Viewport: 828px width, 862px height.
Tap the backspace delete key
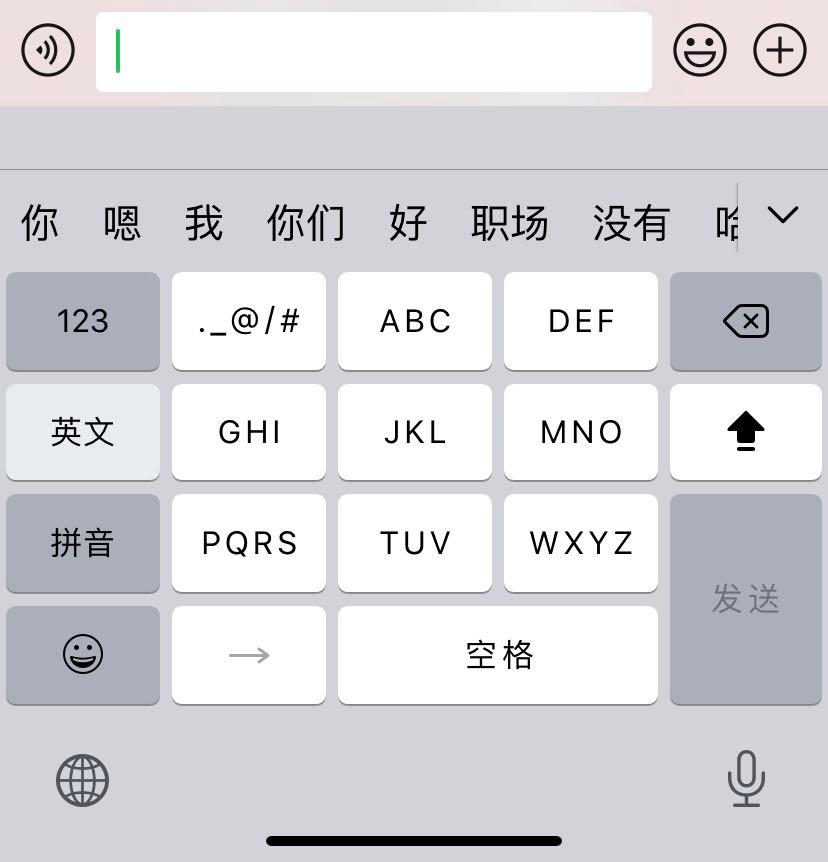pos(746,321)
